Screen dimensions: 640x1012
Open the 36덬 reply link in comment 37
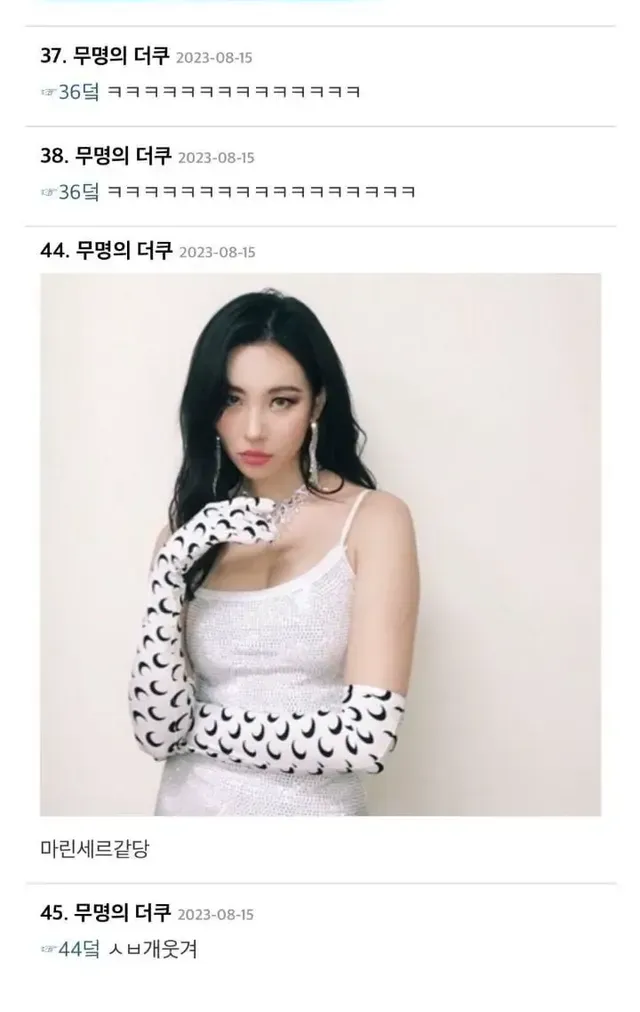70,93
